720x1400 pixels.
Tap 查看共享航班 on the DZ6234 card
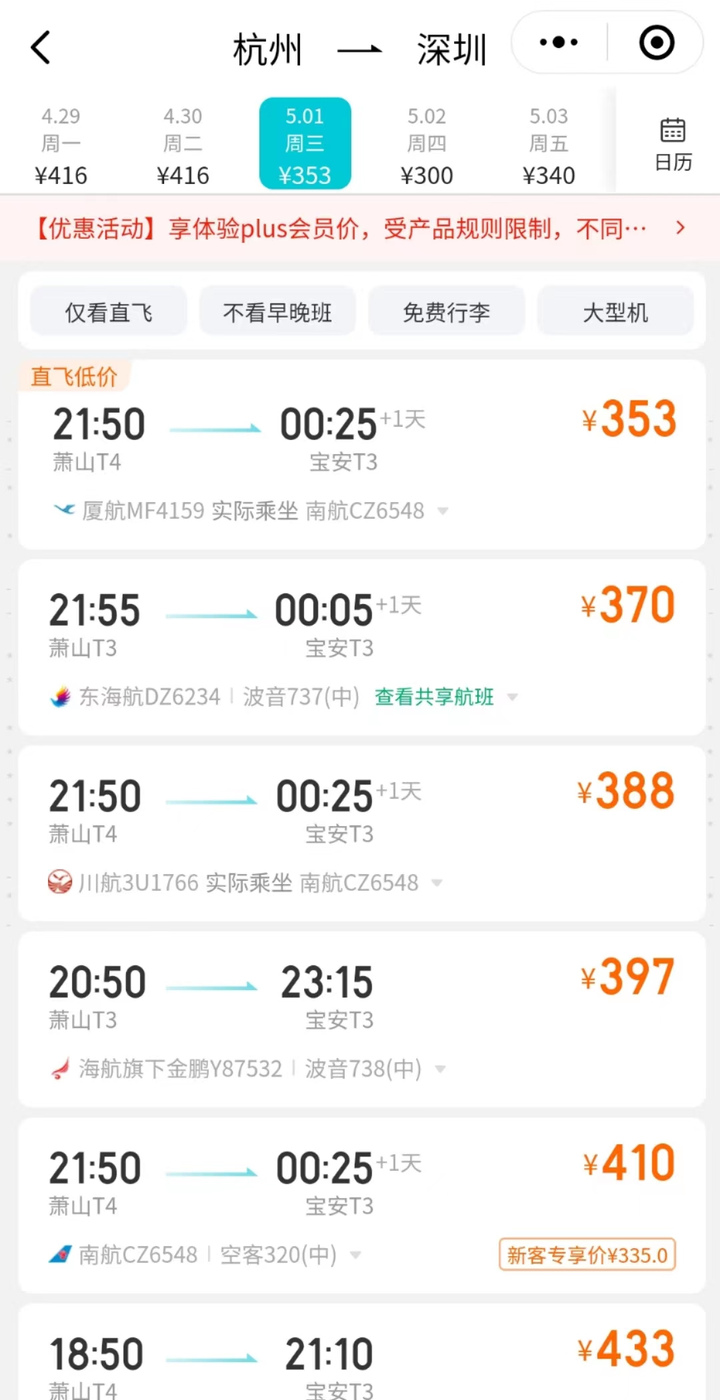[434, 697]
